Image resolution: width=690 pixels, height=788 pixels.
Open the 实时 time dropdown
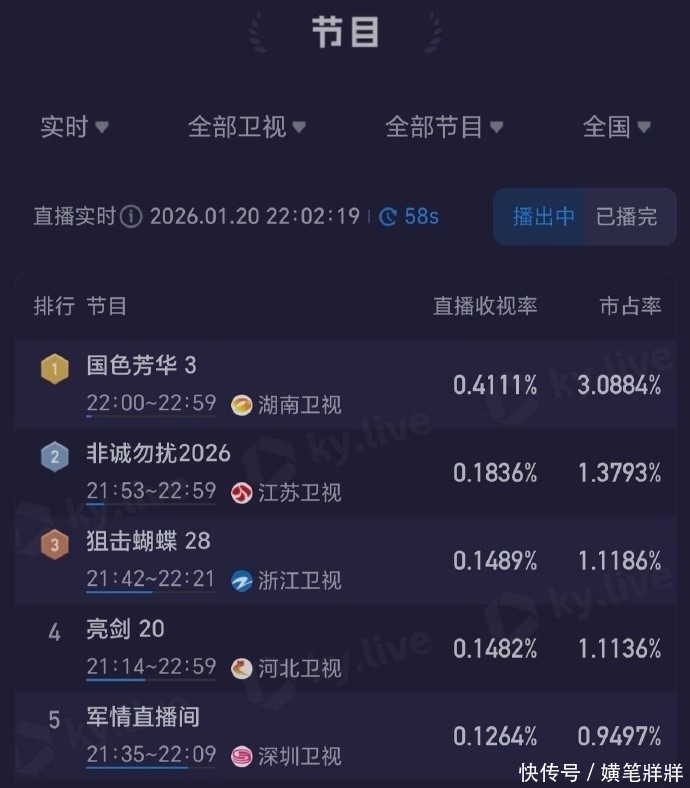[x=74, y=127]
